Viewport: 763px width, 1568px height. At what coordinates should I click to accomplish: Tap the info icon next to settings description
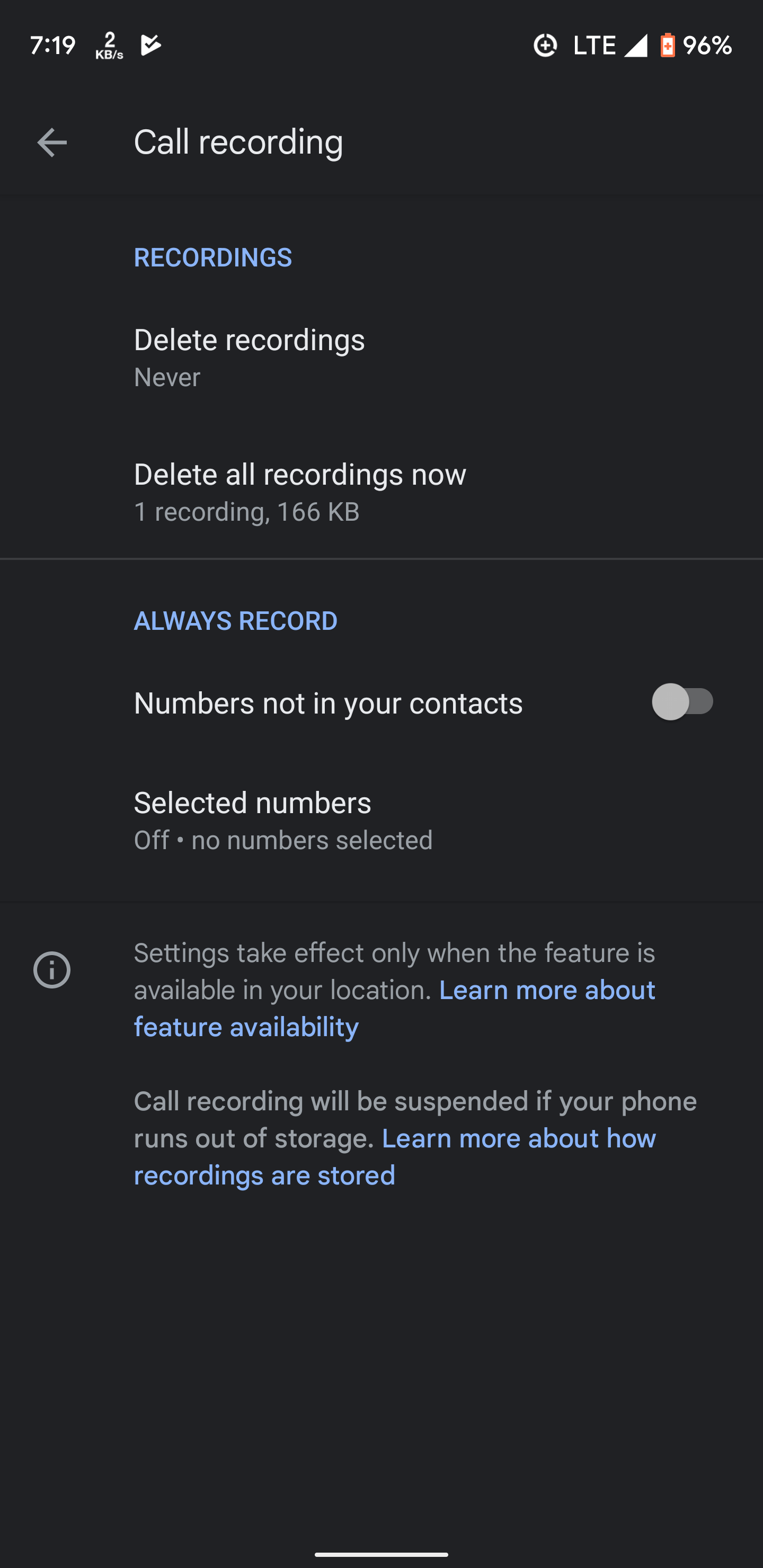(52, 969)
